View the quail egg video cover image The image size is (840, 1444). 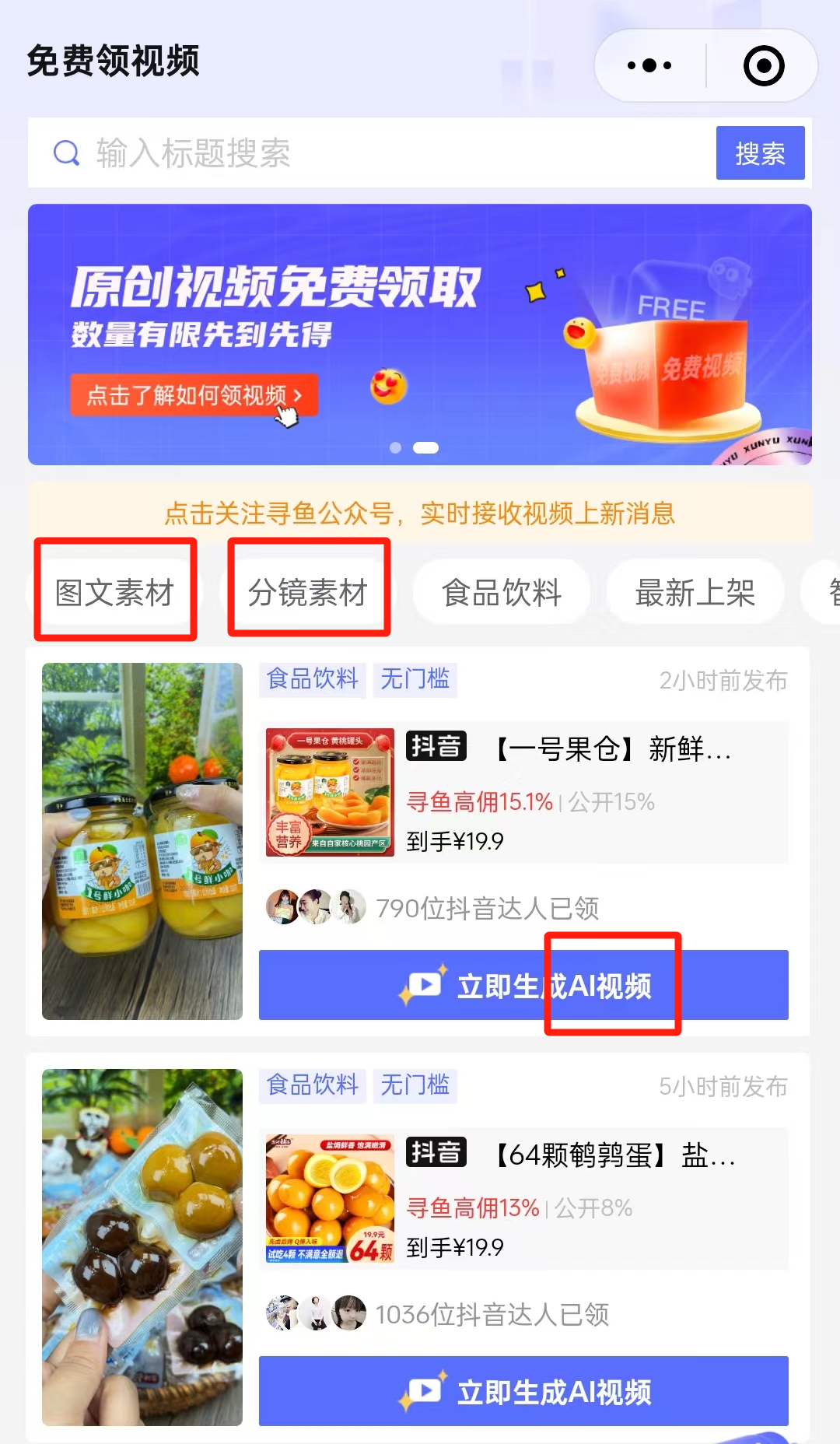pos(142,1247)
